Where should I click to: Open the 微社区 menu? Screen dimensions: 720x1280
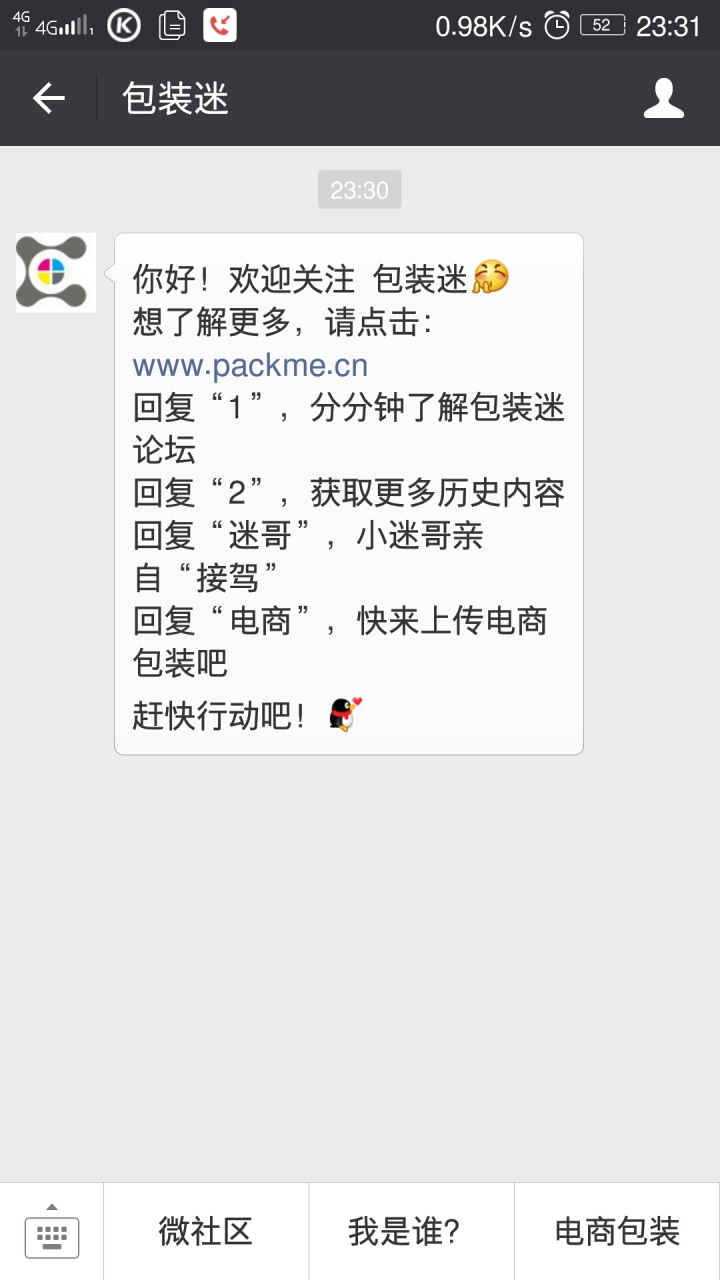coord(205,1233)
